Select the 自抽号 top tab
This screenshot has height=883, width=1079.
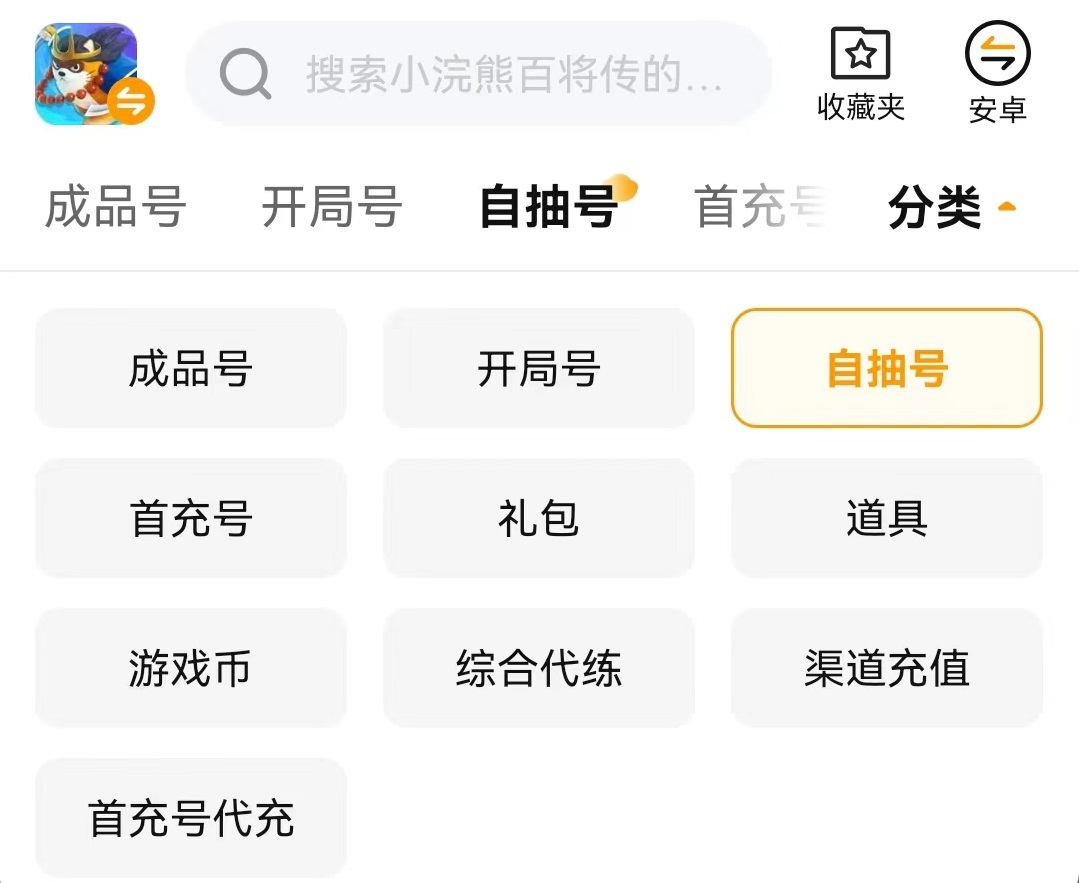pyautogui.click(x=548, y=207)
